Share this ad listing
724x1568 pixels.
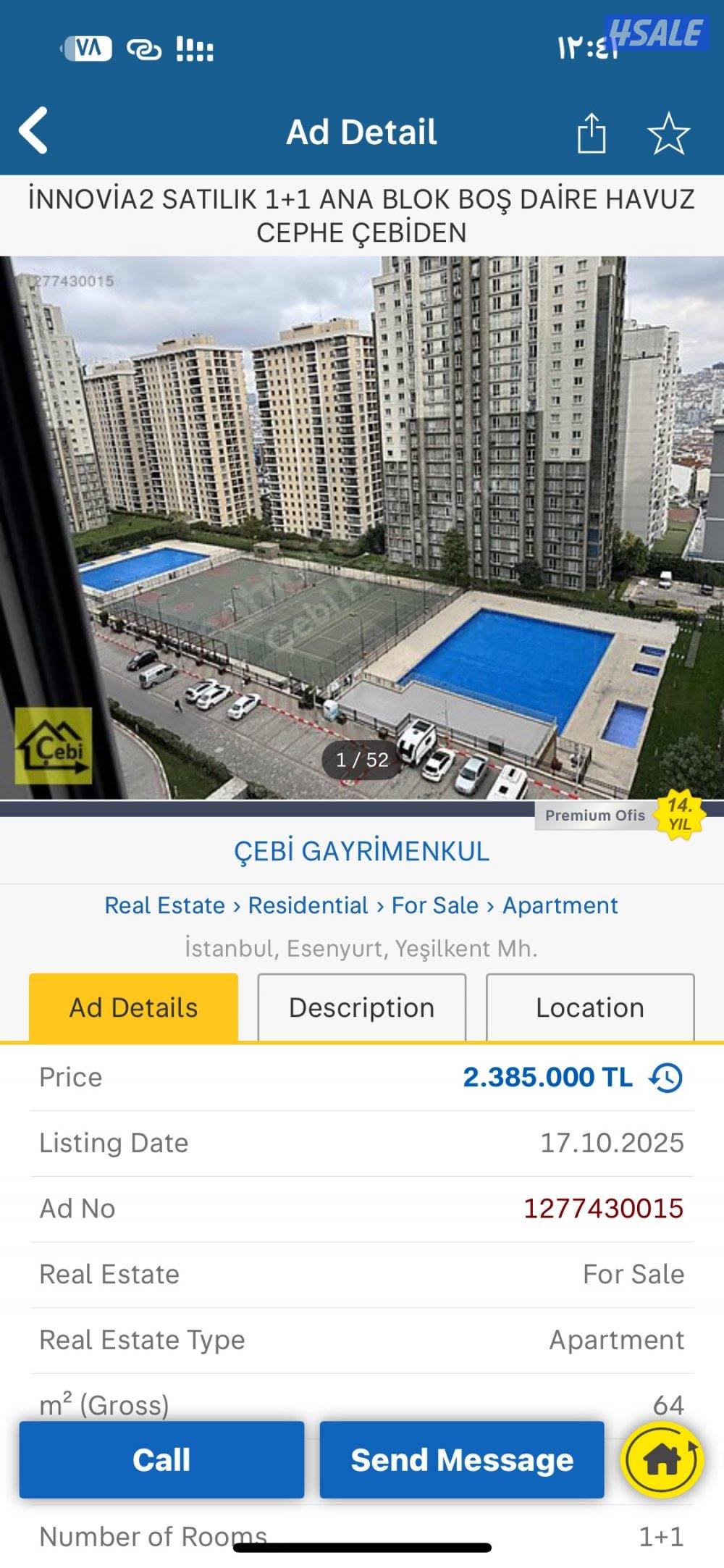click(591, 133)
